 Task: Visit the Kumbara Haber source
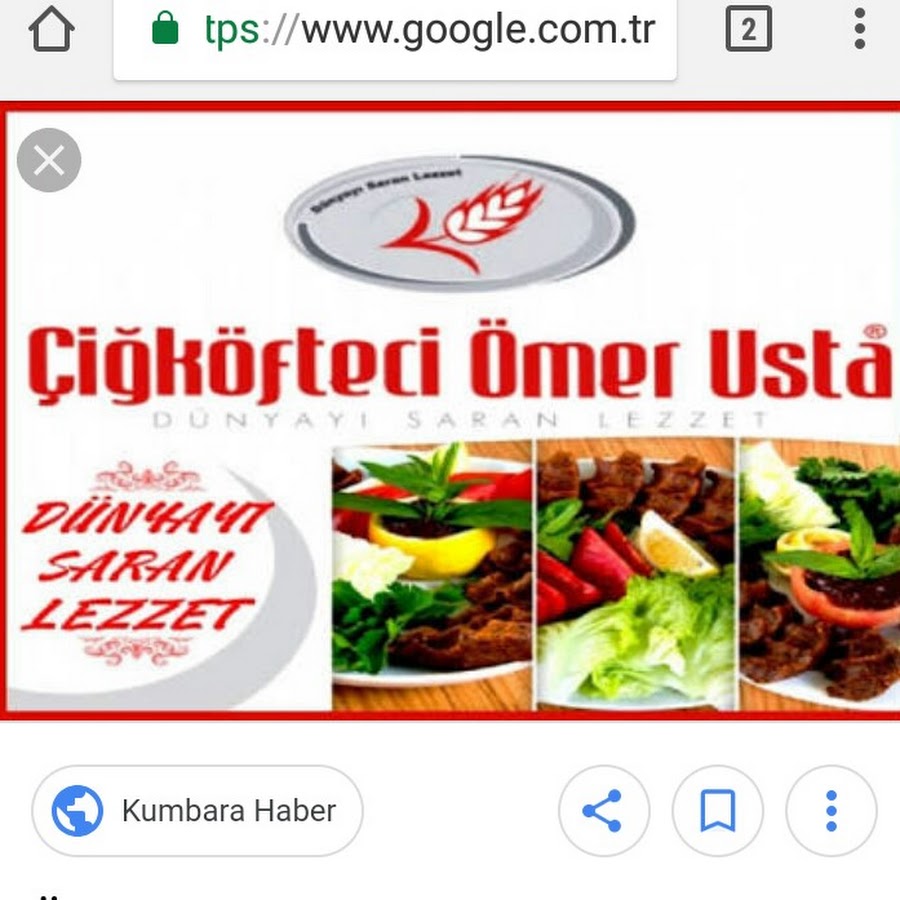(197, 810)
